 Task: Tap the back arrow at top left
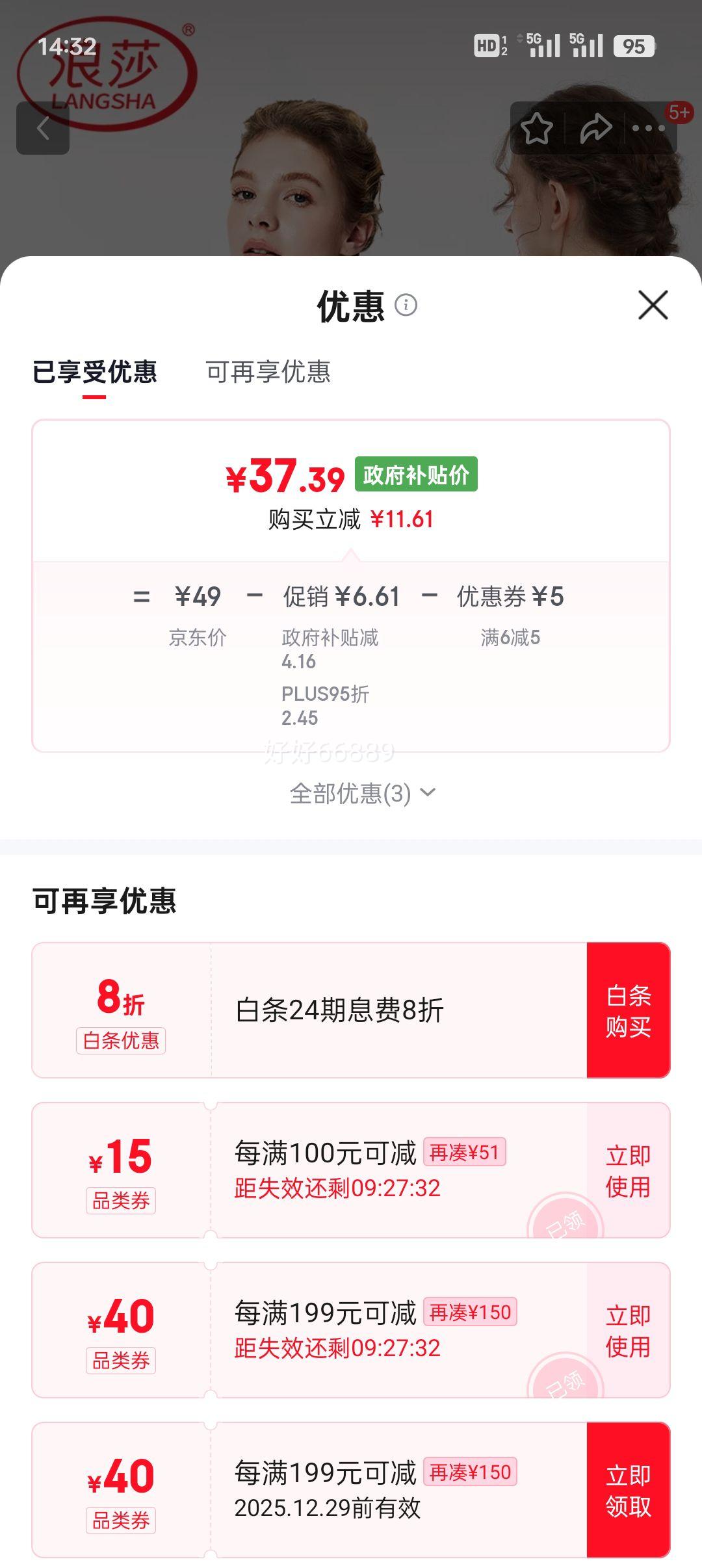tap(44, 128)
